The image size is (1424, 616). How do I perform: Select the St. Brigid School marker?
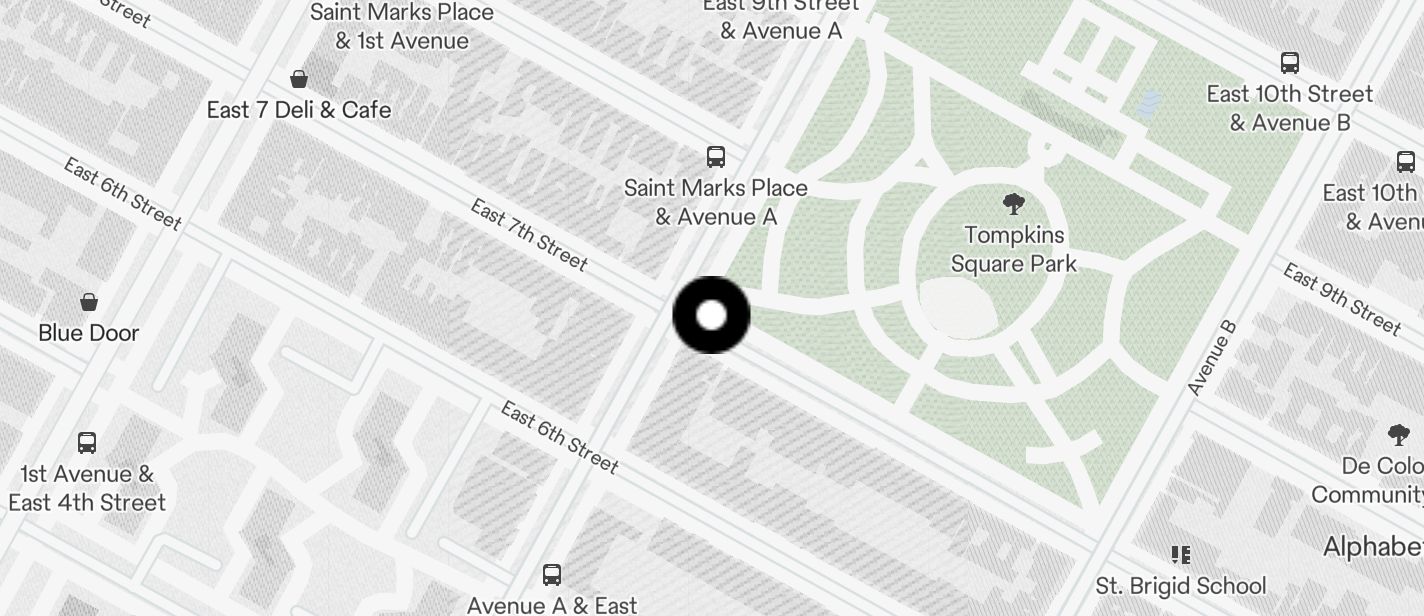tap(1181, 555)
